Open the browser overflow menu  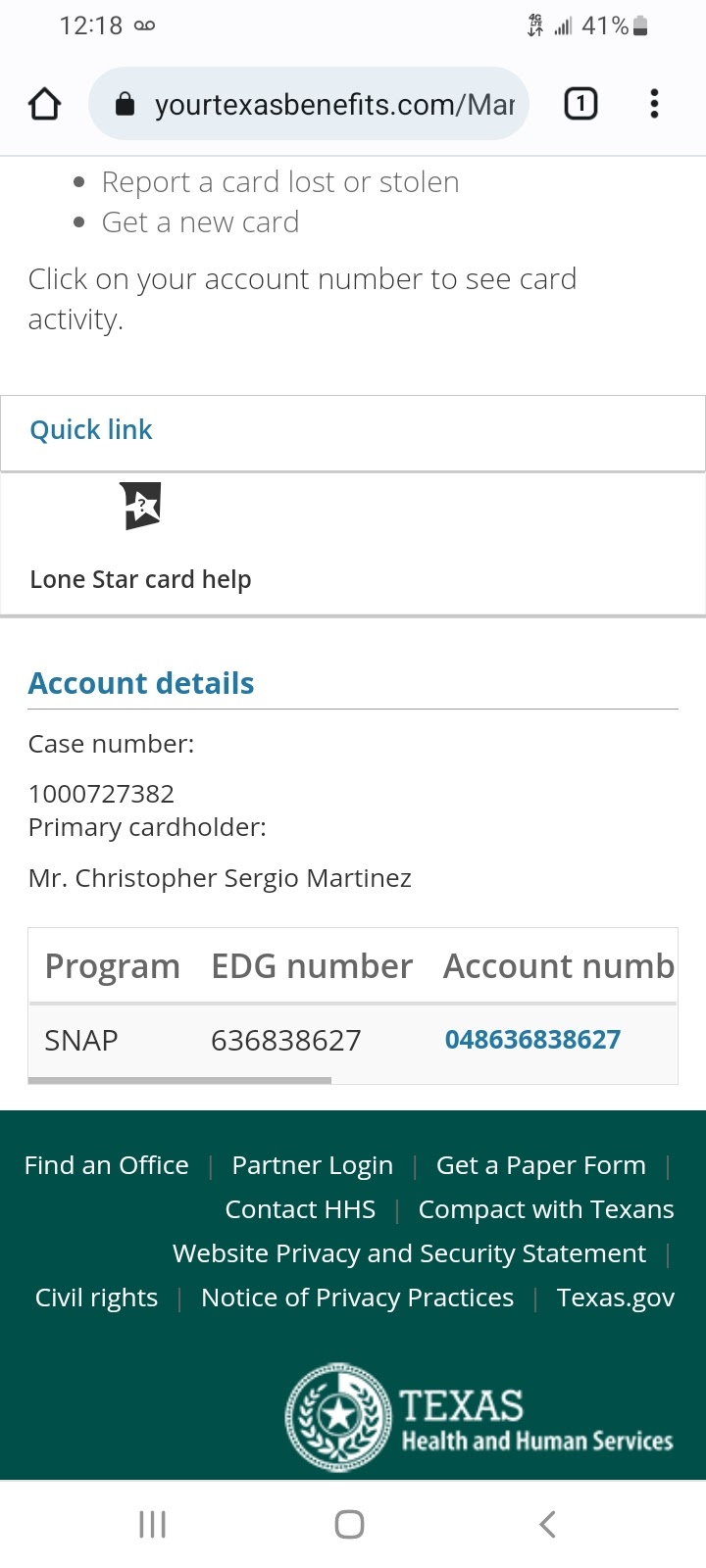[x=654, y=104]
